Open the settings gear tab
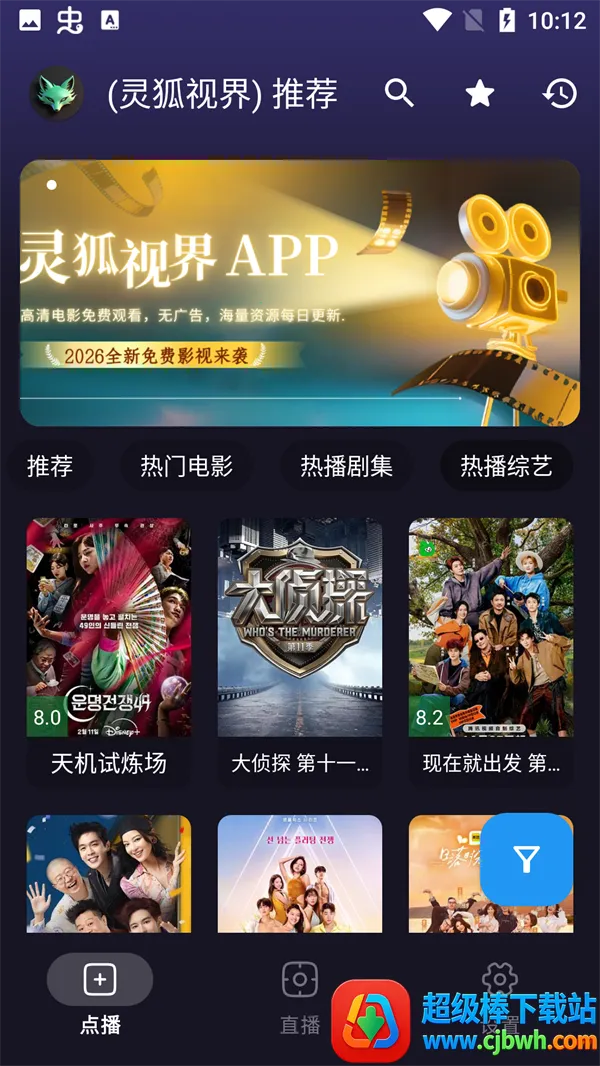Screen dimensions: 600x1066 point(499,980)
